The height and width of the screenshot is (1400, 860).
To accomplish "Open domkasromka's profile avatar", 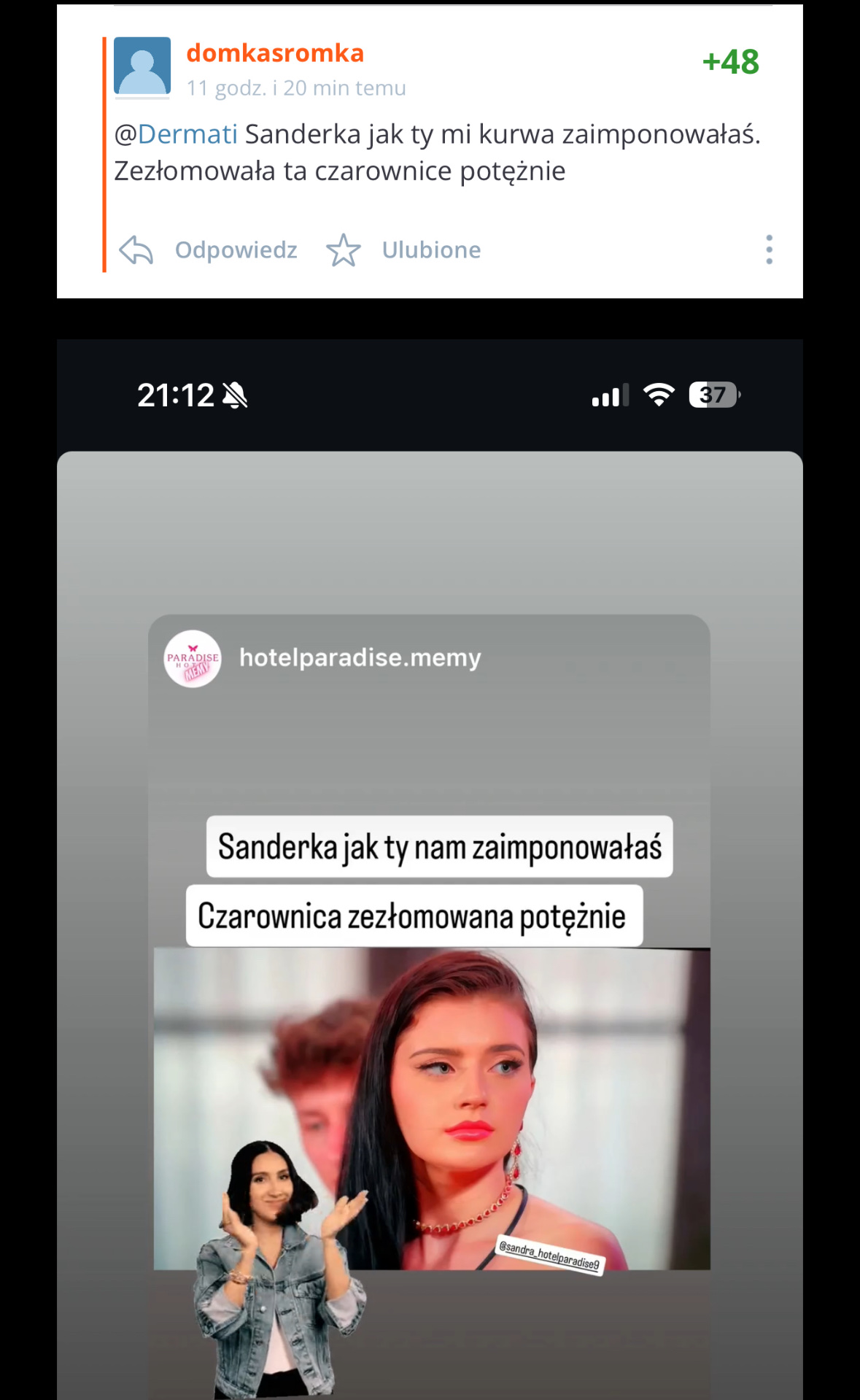I will [142, 66].
